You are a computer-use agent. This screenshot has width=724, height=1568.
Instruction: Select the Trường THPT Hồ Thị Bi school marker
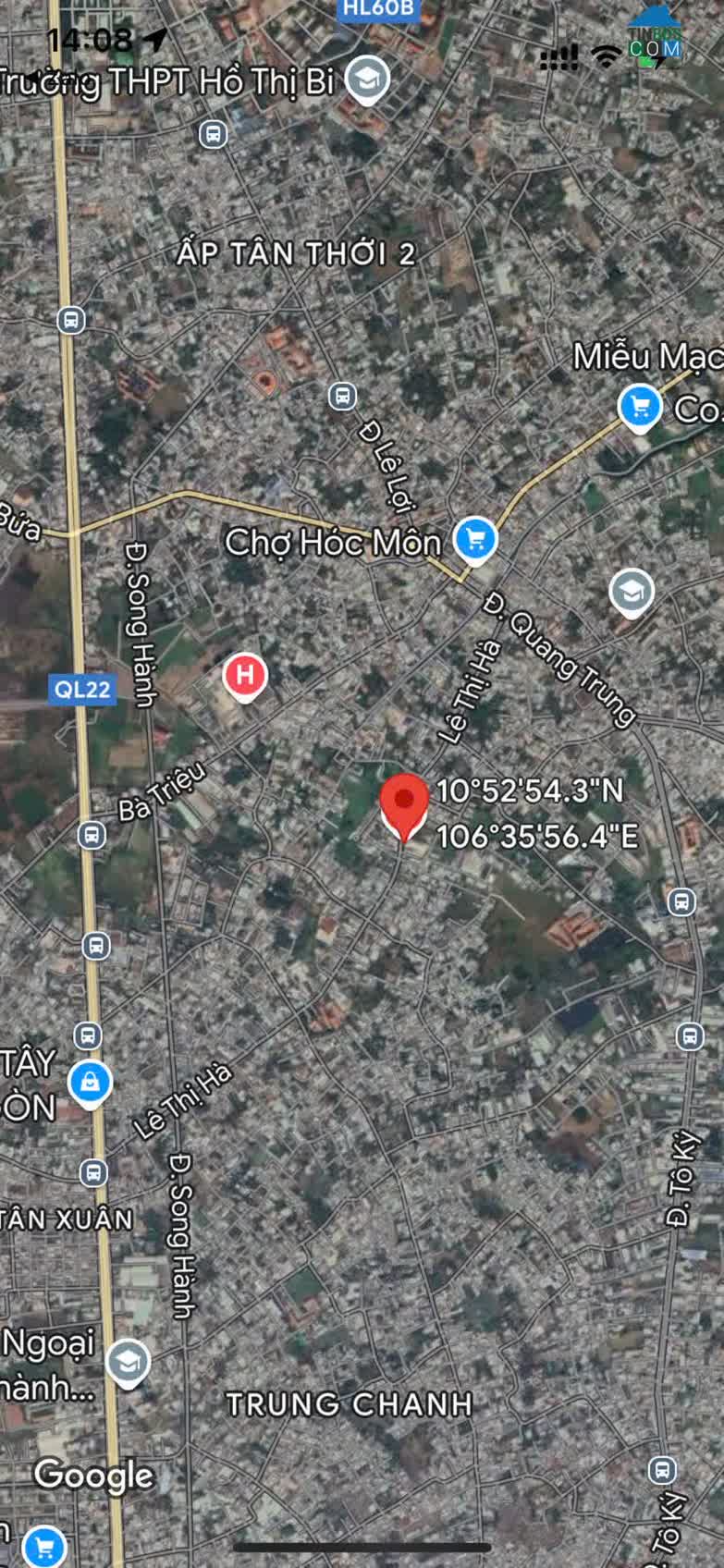pos(367,80)
